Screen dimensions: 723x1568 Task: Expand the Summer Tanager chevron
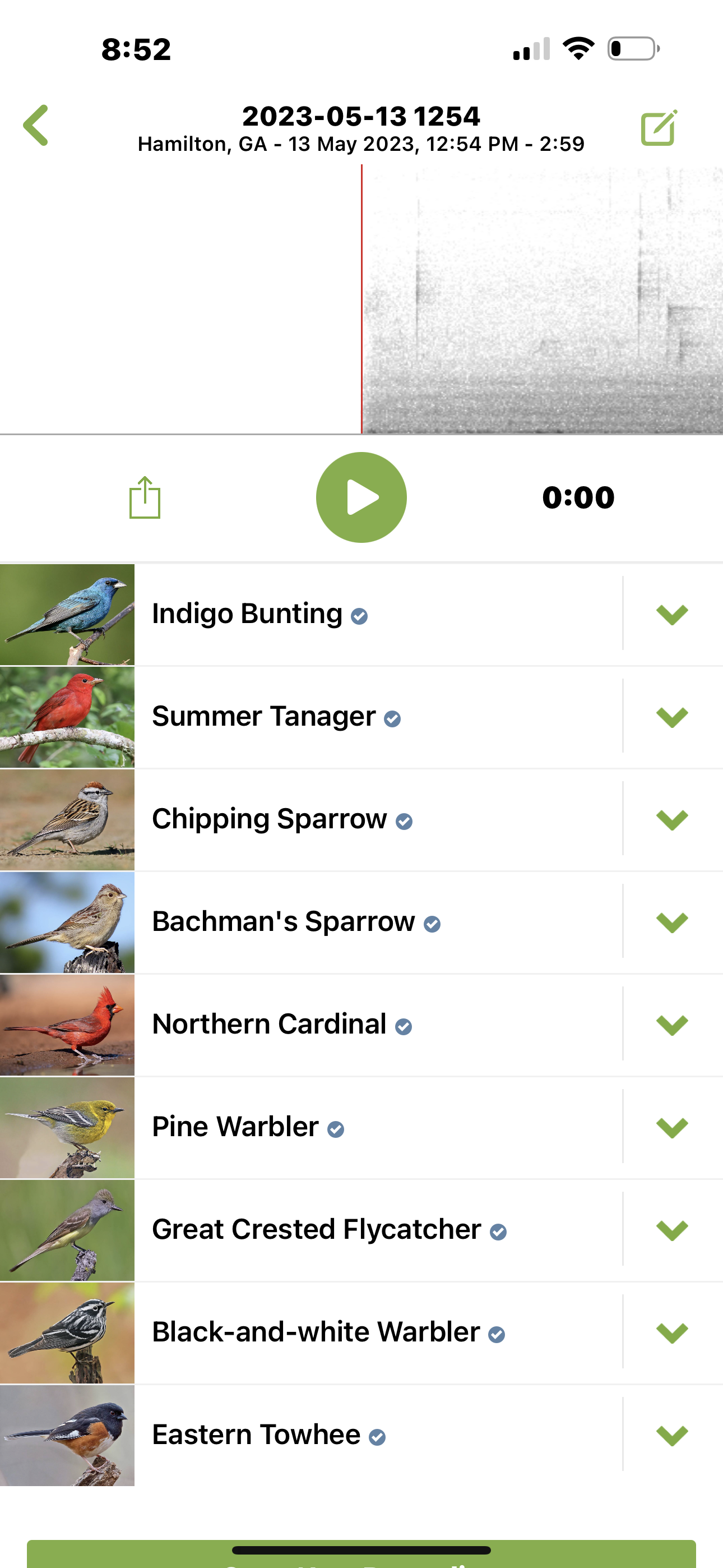tap(672, 717)
